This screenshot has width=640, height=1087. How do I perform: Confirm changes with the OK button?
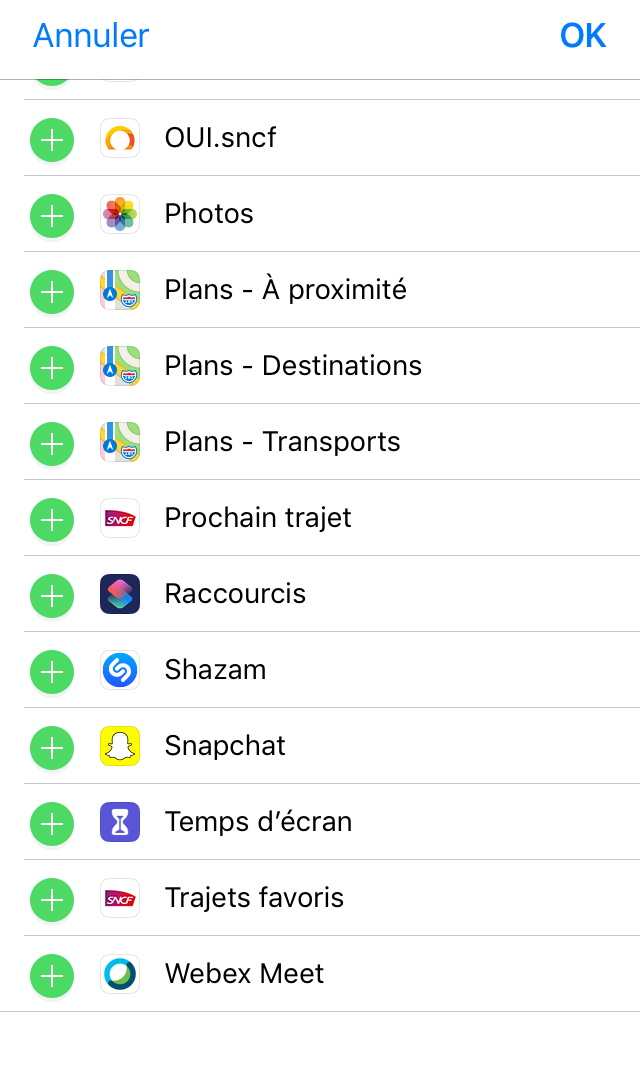pos(583,36)
